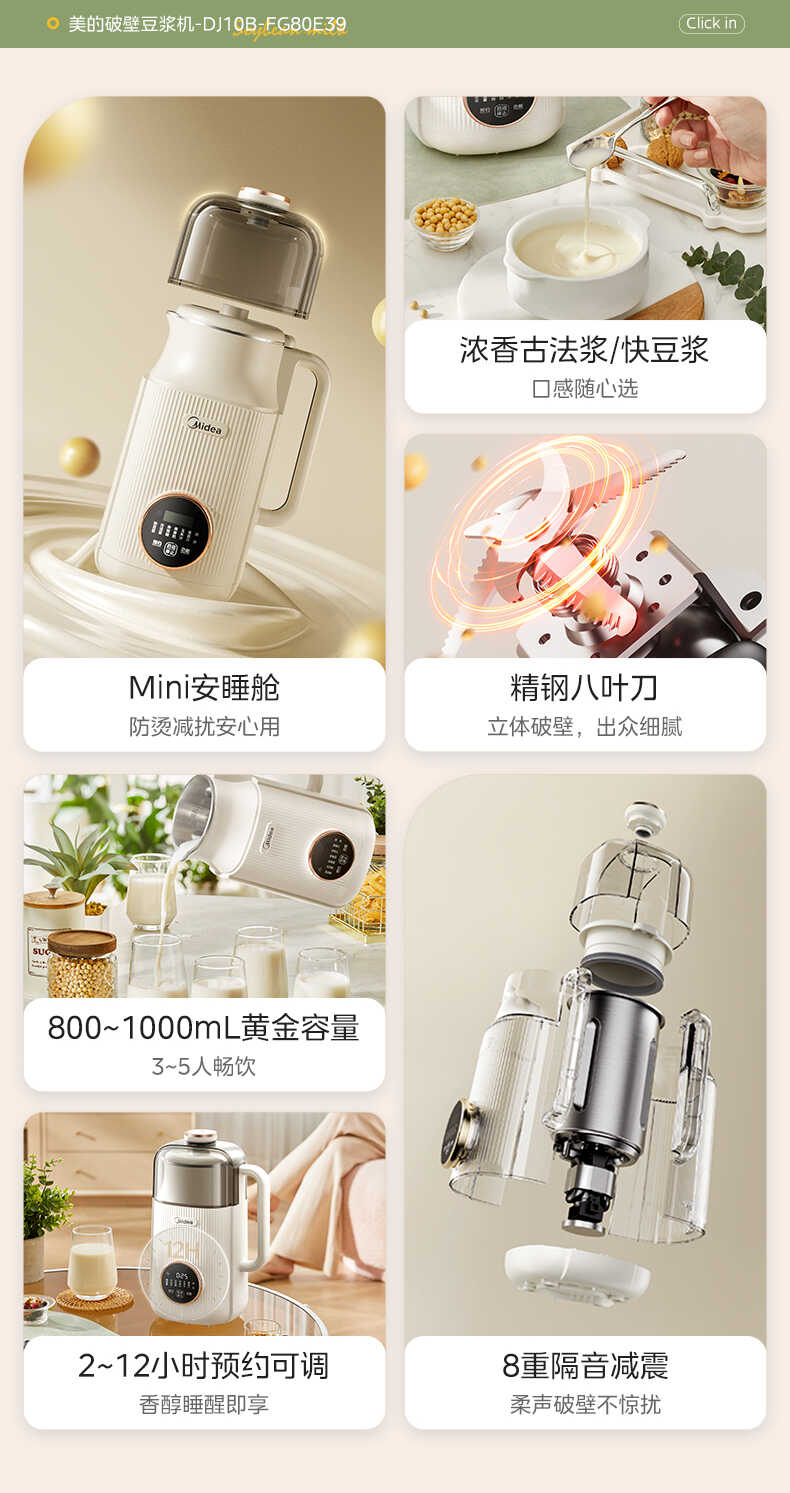
Task: Tap the right function key on the blender display
Action: (x=187, y=549)
